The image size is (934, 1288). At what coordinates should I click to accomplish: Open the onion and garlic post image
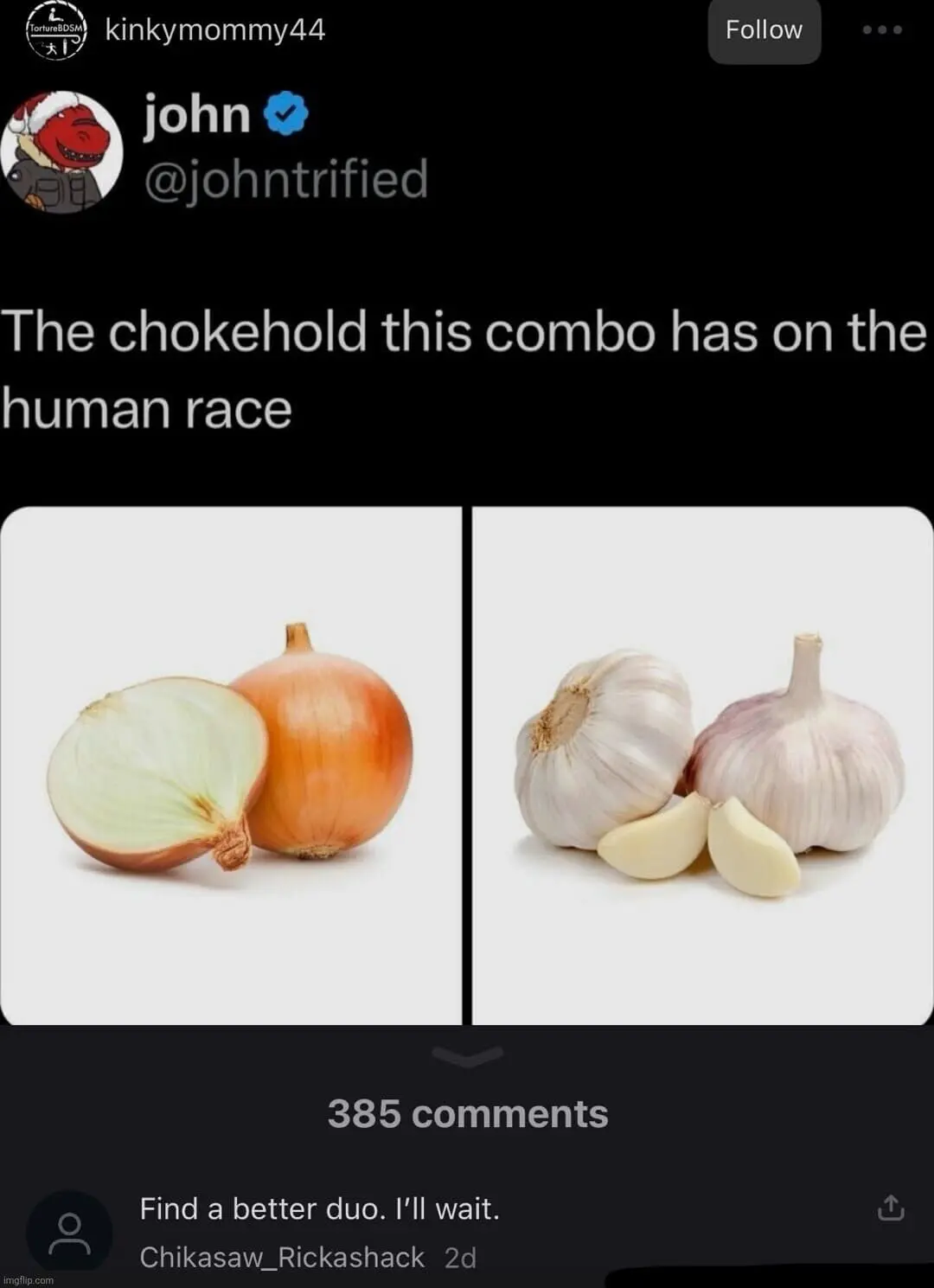[467, 766]
